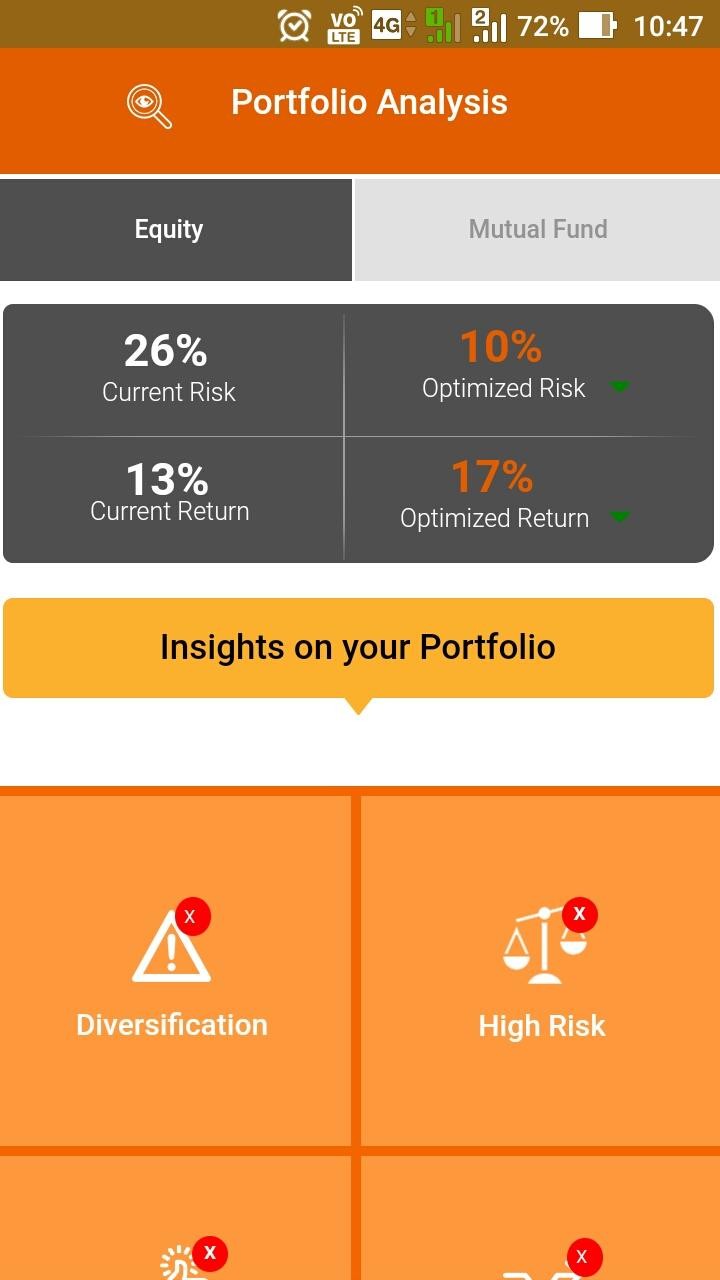Expand the Optimized Return dropdown arrow
720x1280 pixels.
point(620,517)
